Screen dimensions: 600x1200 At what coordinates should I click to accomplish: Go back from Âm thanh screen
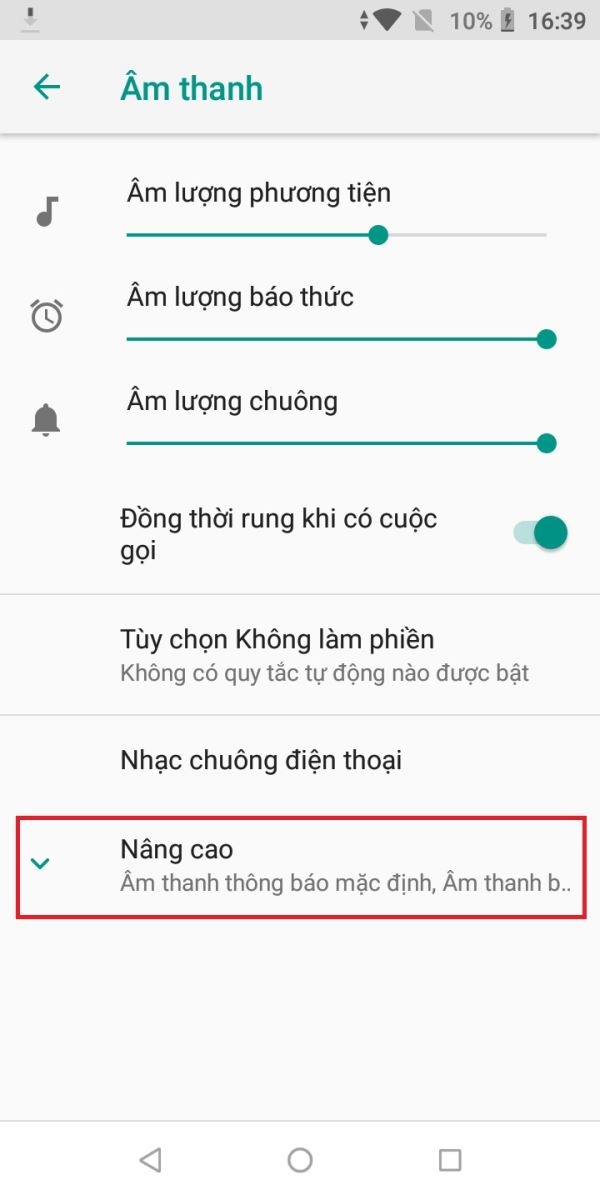tap(47, 88)
